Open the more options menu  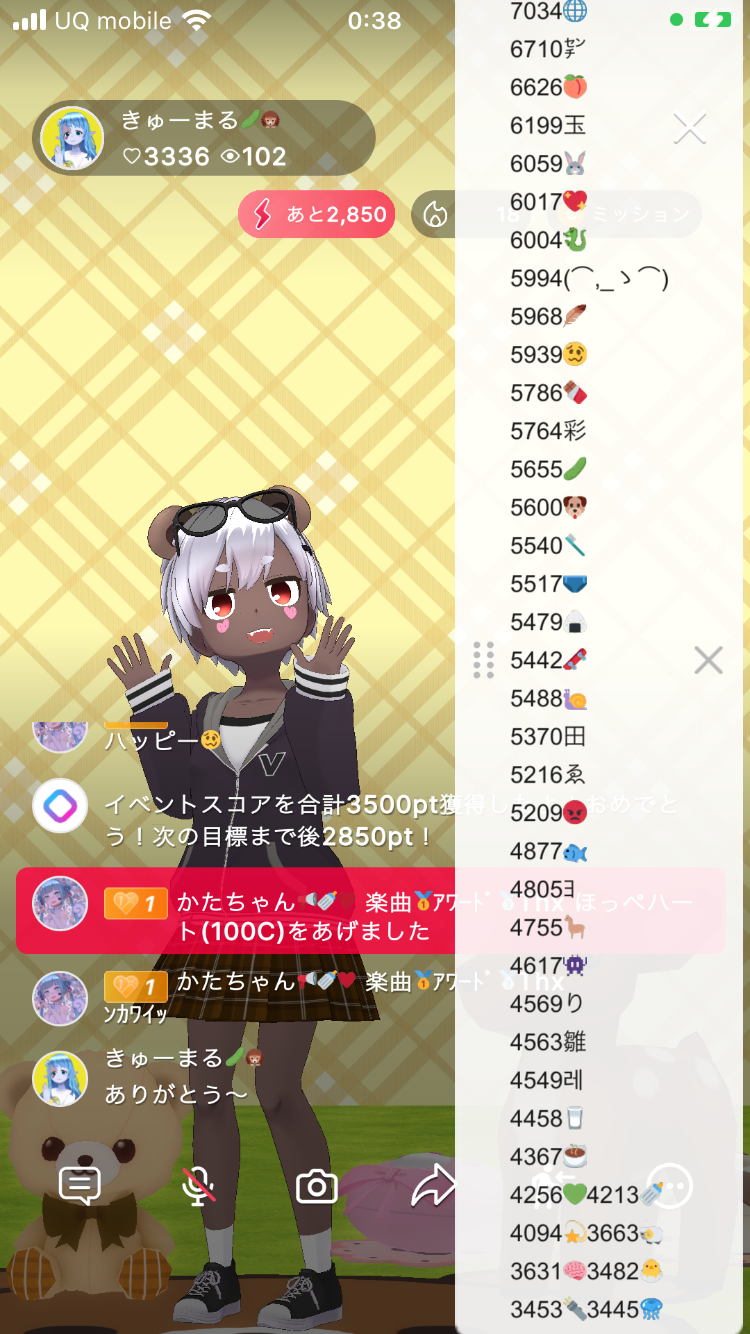point(670,1186)
